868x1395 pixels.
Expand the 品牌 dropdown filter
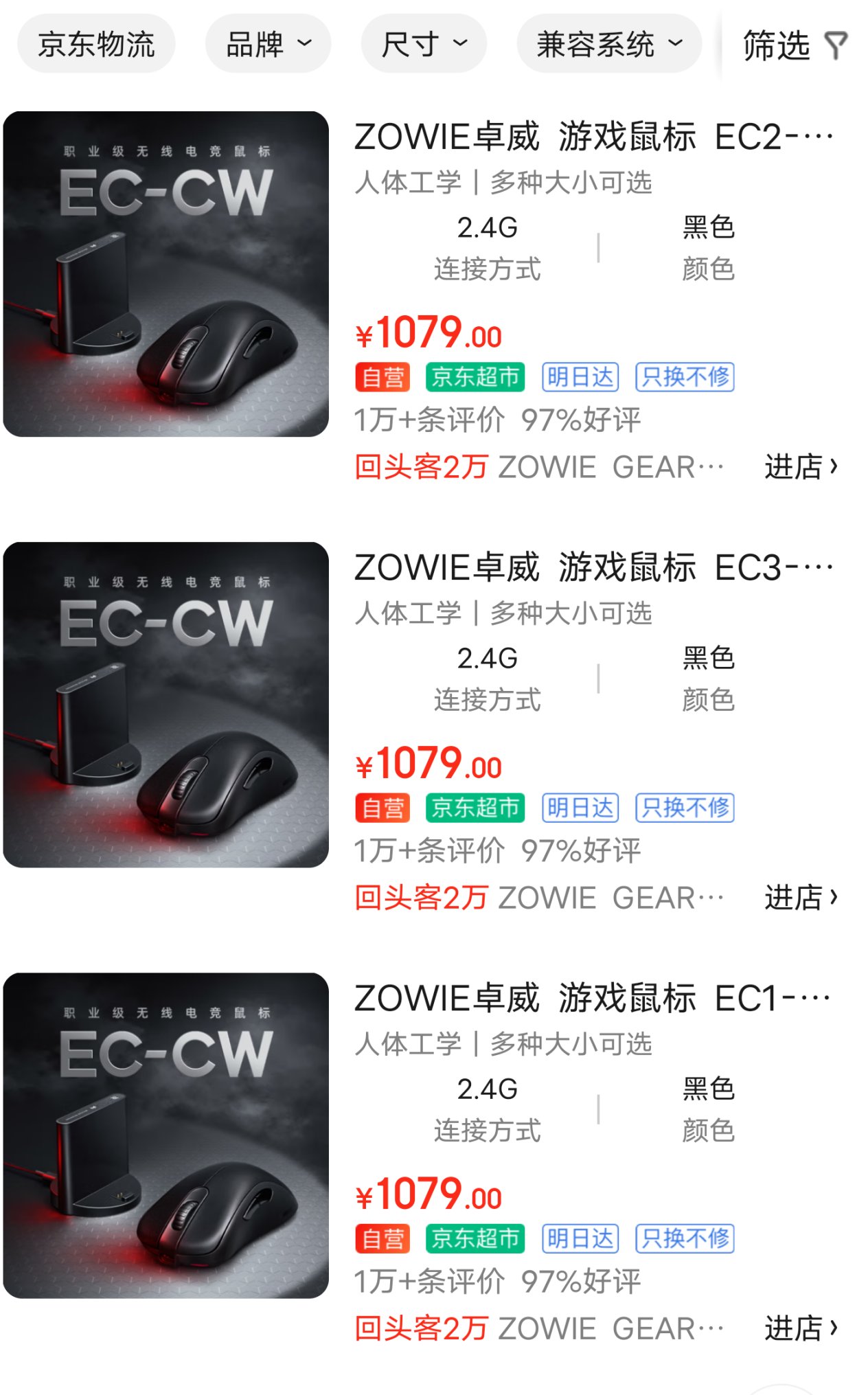click(x=268, y=45)
